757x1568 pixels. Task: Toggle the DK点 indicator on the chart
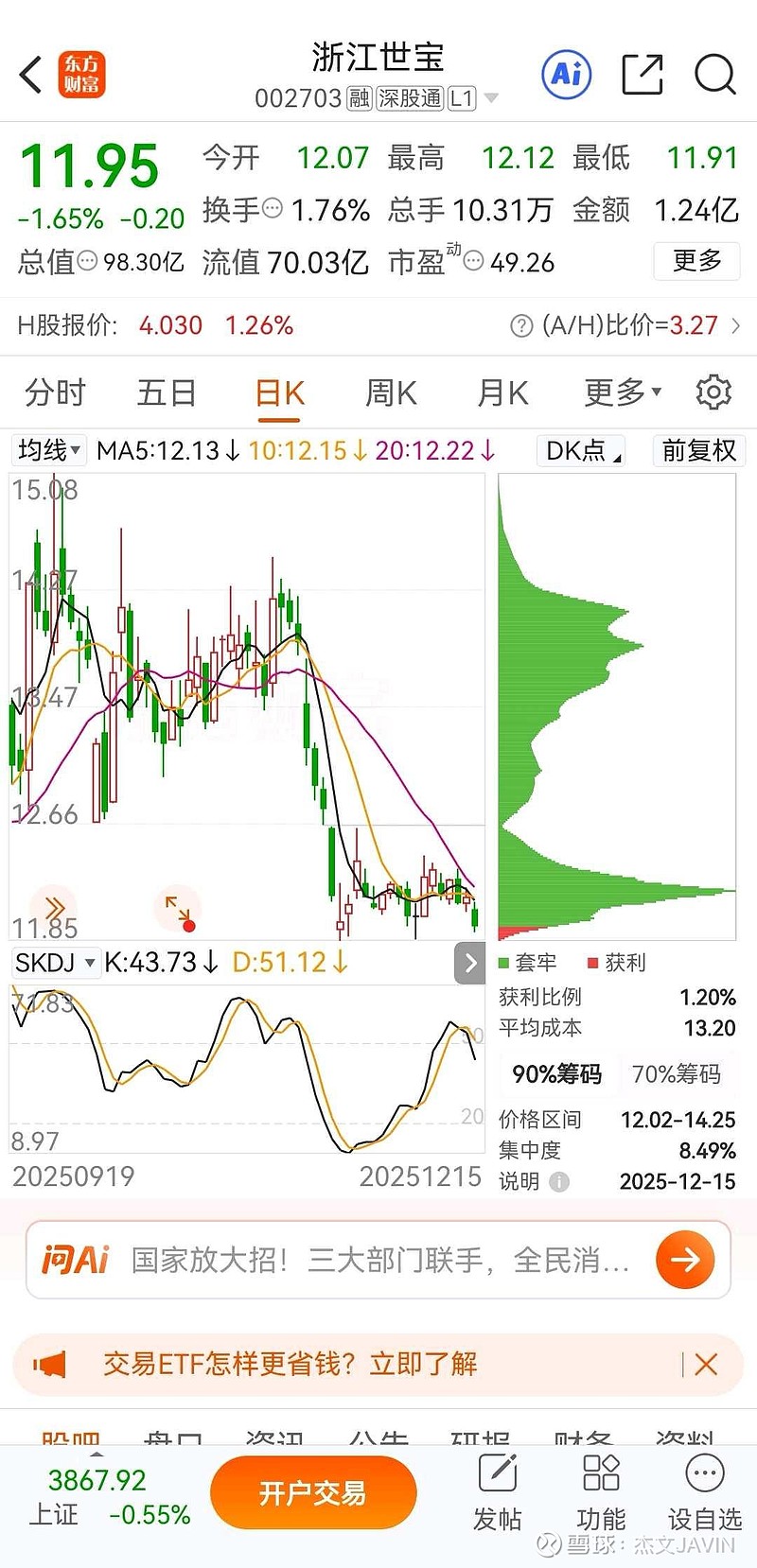579,451
